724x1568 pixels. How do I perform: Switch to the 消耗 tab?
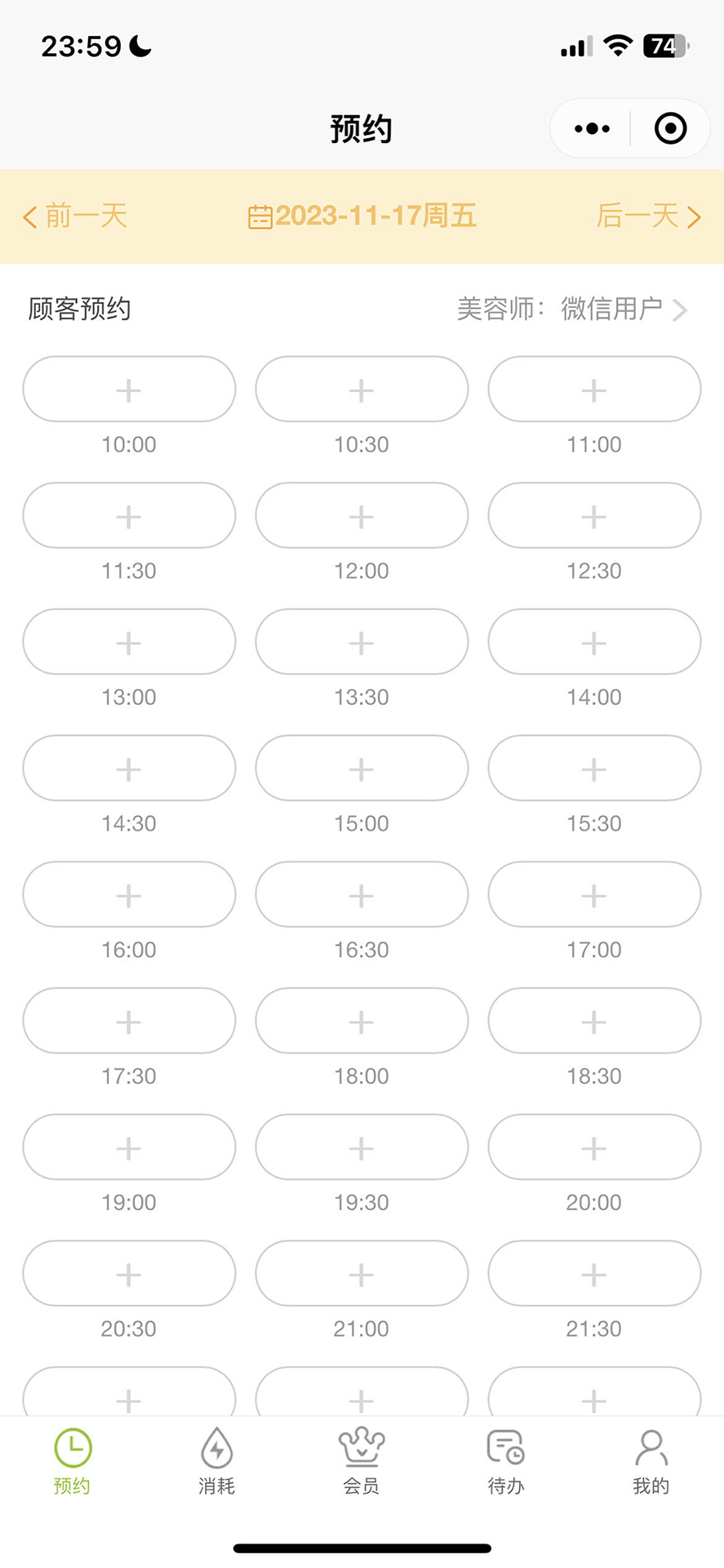(x=216, y=1462)
